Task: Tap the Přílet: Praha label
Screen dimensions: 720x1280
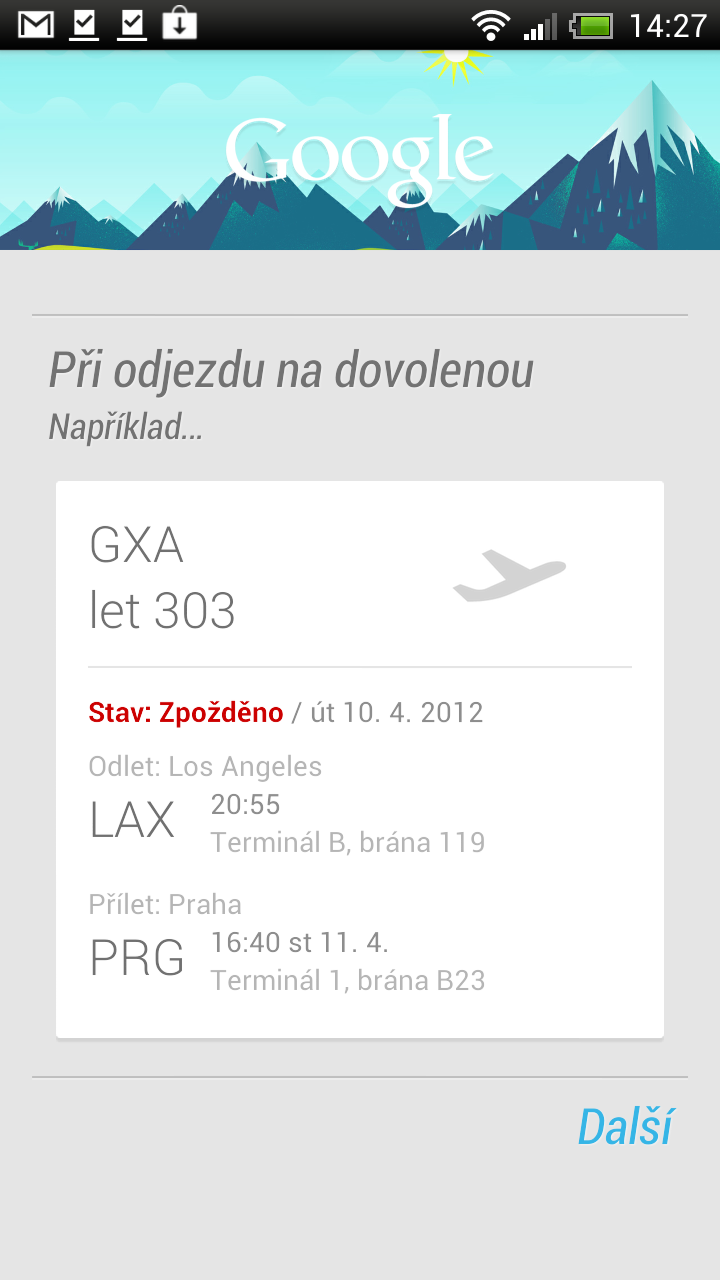Action: [165, 904]
